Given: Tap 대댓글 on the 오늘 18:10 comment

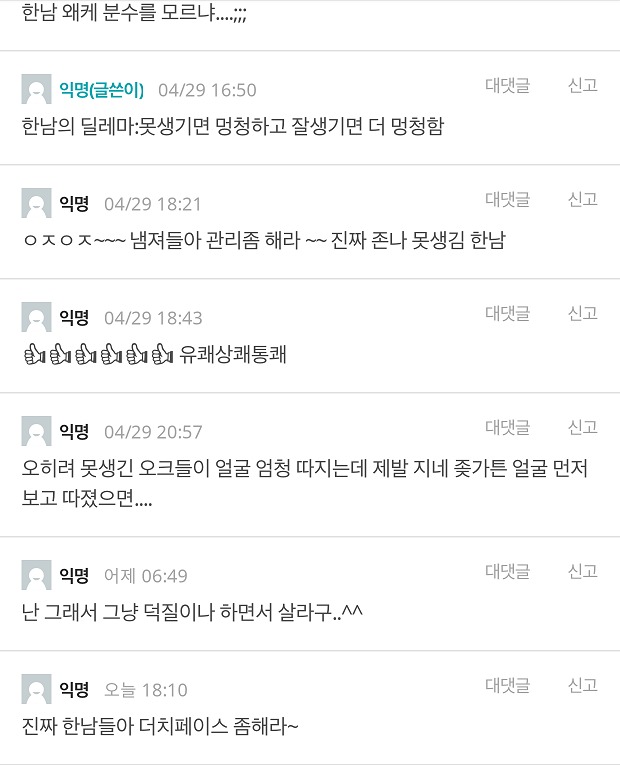Looking at the screenshot, I should [x=507, y=685].
